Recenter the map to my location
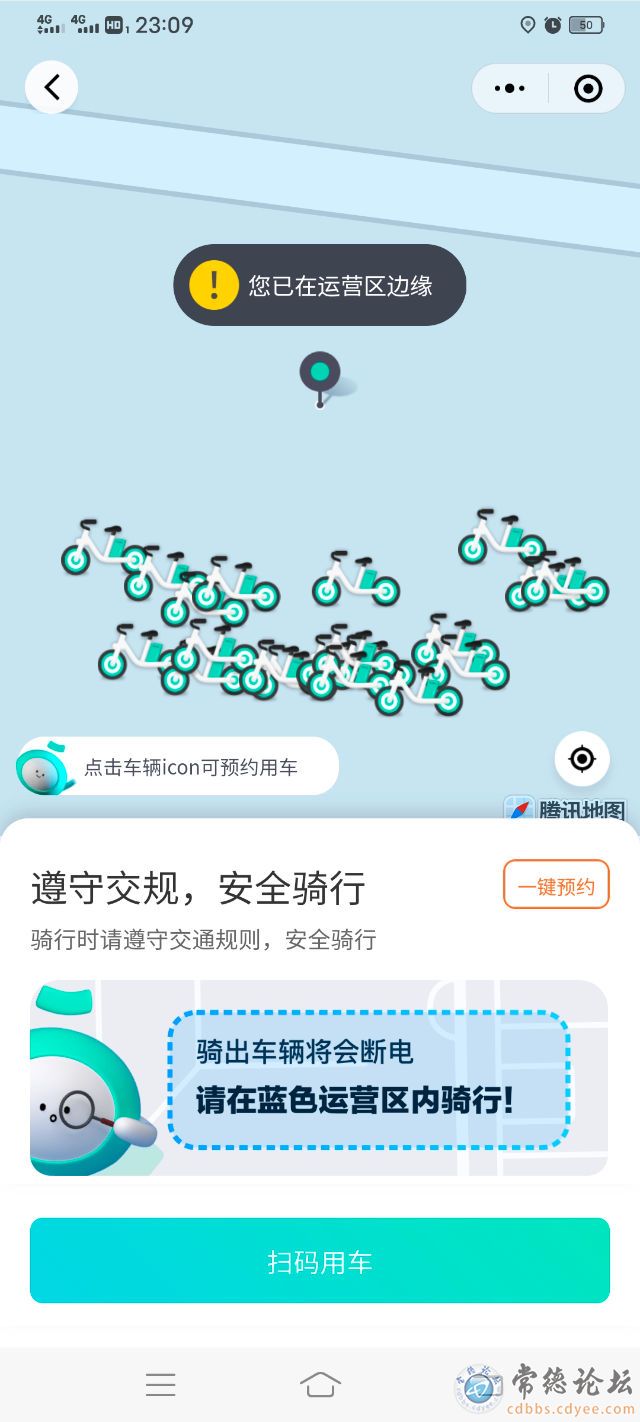 tap(582, 759)
